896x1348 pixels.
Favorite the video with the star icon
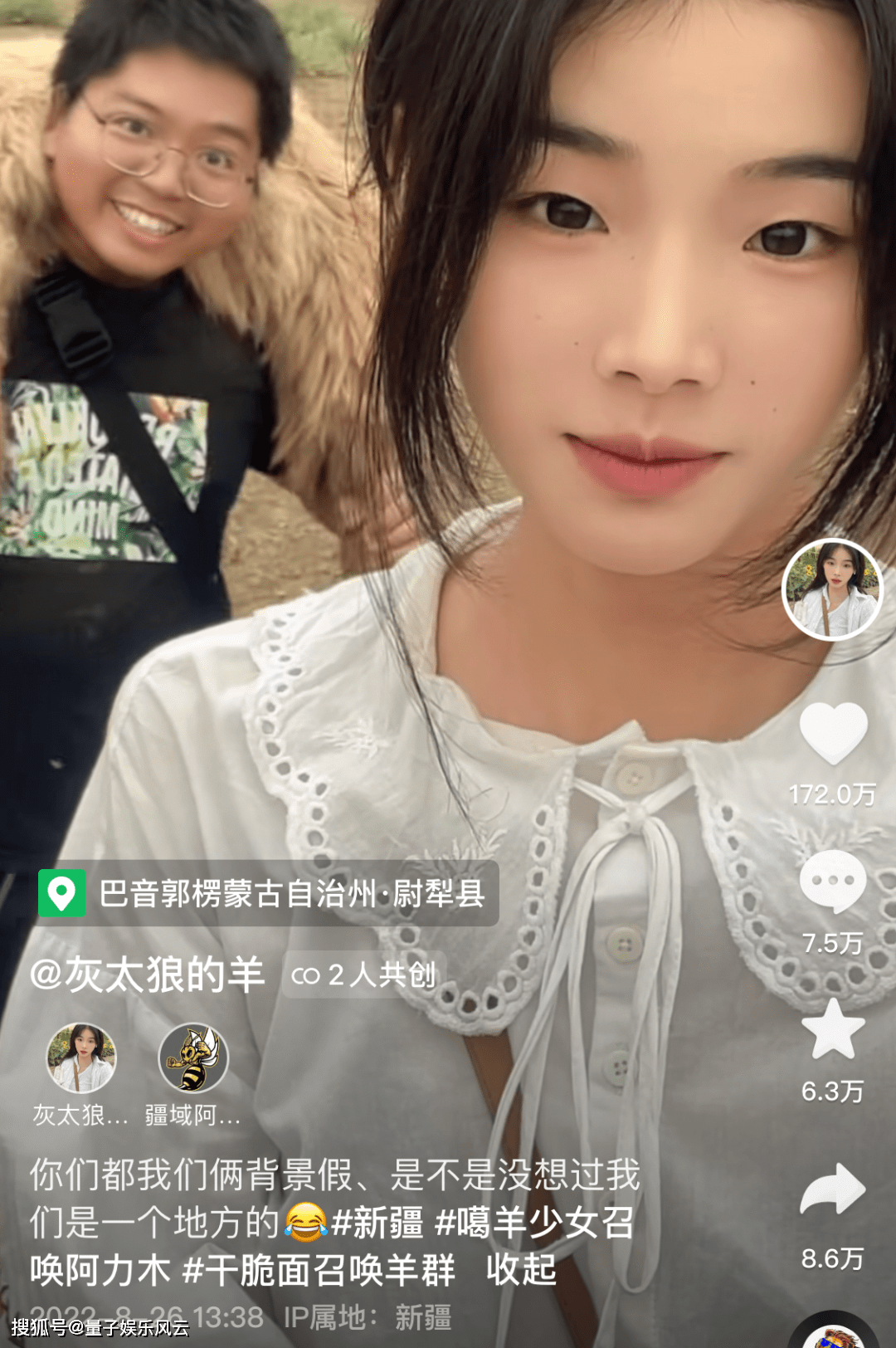pyautogui.click(x=833, y=1029)
